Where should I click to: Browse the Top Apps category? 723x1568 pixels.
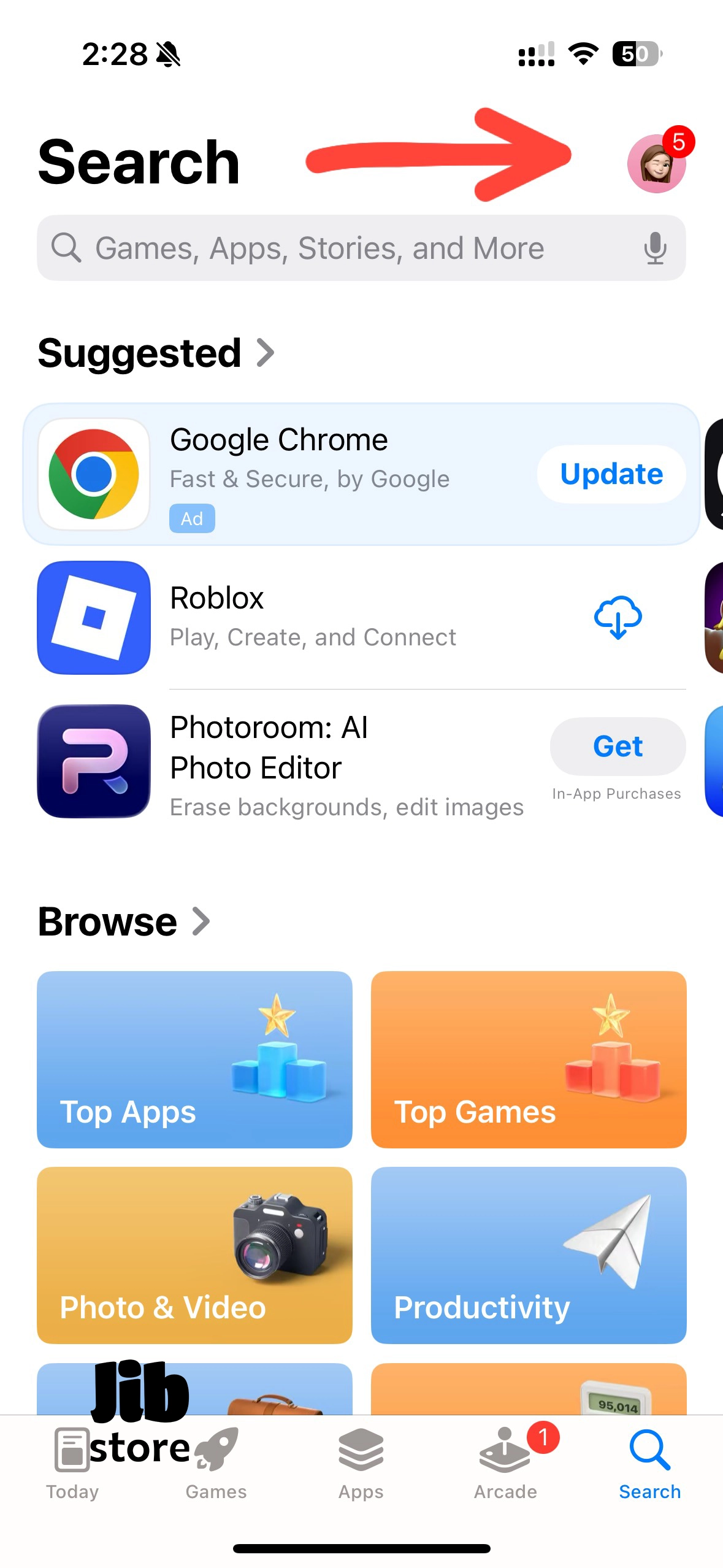click(x=194, y=1059)
